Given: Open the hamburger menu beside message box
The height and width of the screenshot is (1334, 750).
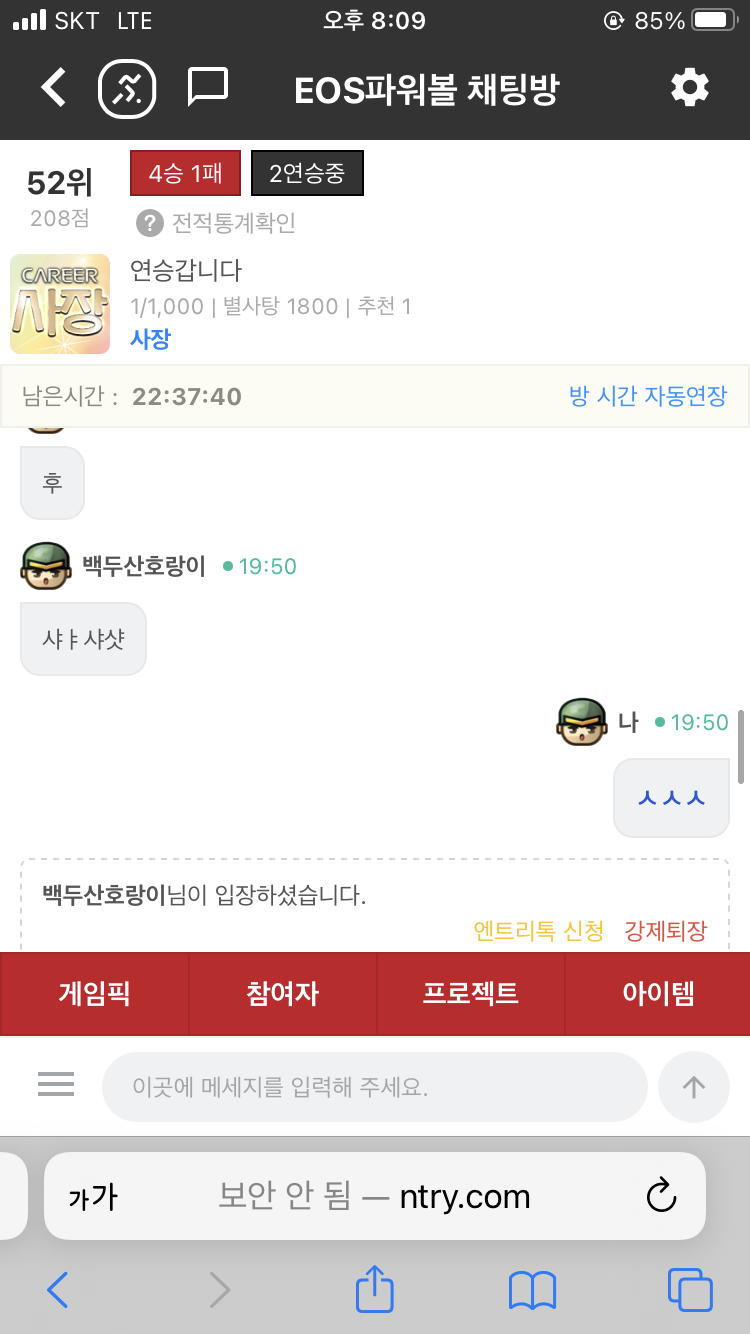Looking at the screenshot, I should click(56, 1084).
